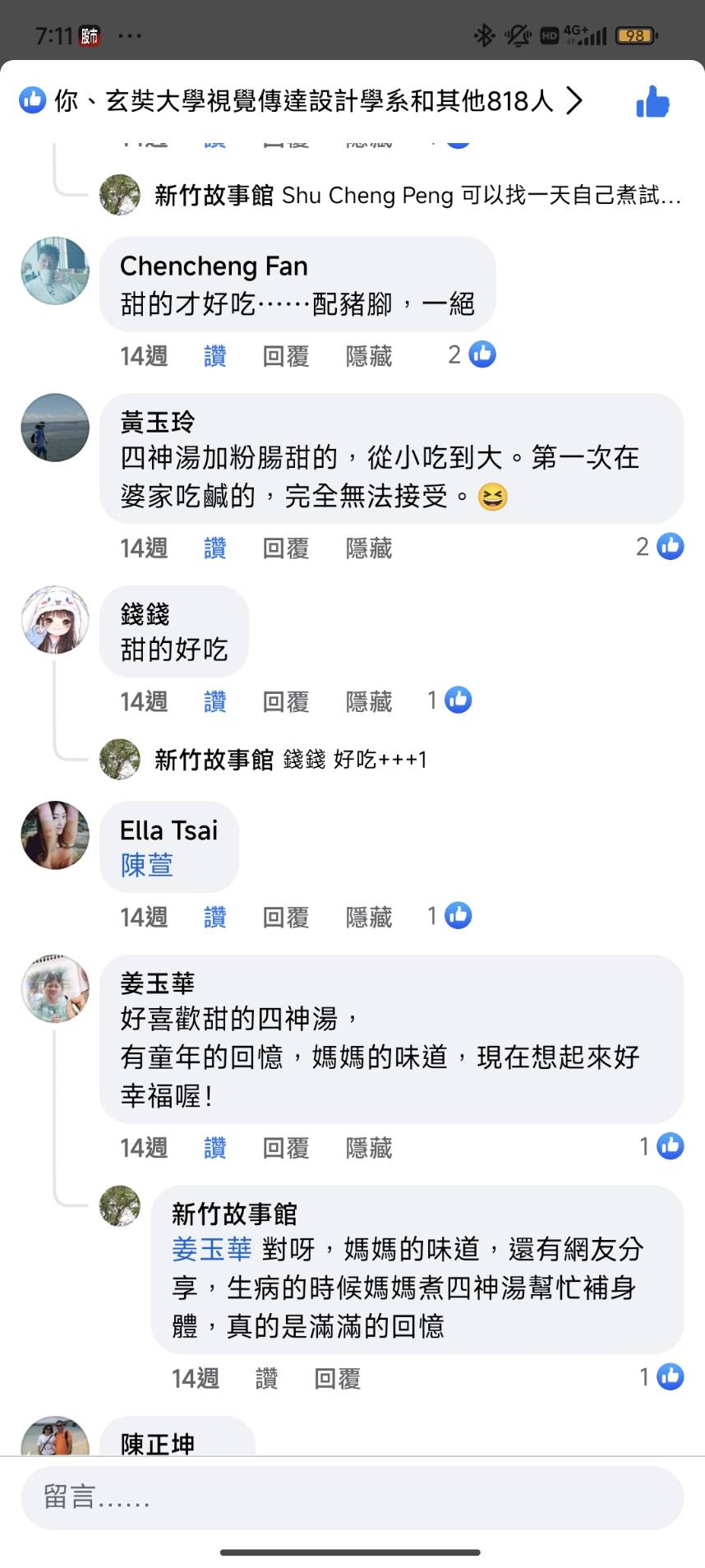
Task: Hide 姜玉華's comment
Action: (368, 1148)
